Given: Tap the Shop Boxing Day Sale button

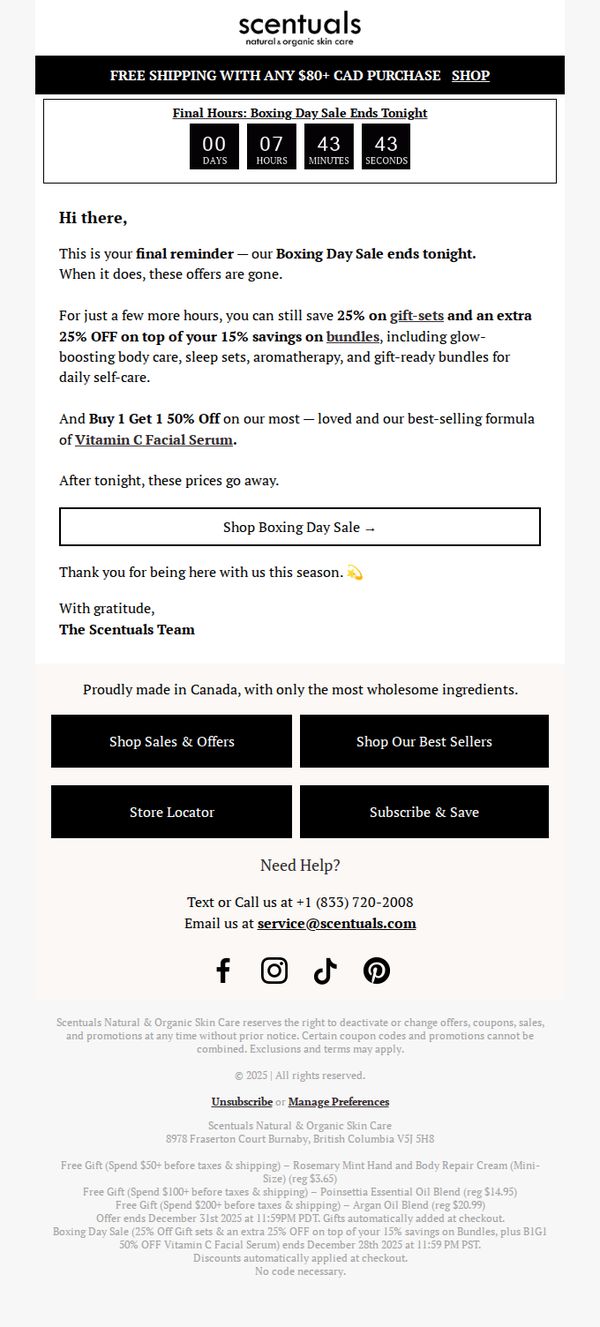Looking at the screenshot, I should [x=300, y=527].
